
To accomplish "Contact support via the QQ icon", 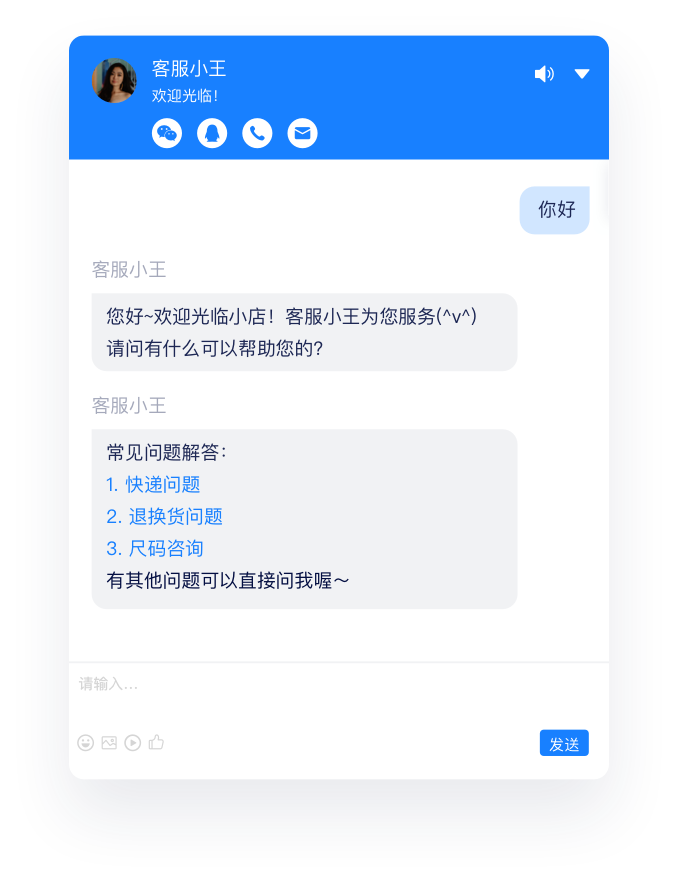I will pyautogui.click(x=212, y=133).
